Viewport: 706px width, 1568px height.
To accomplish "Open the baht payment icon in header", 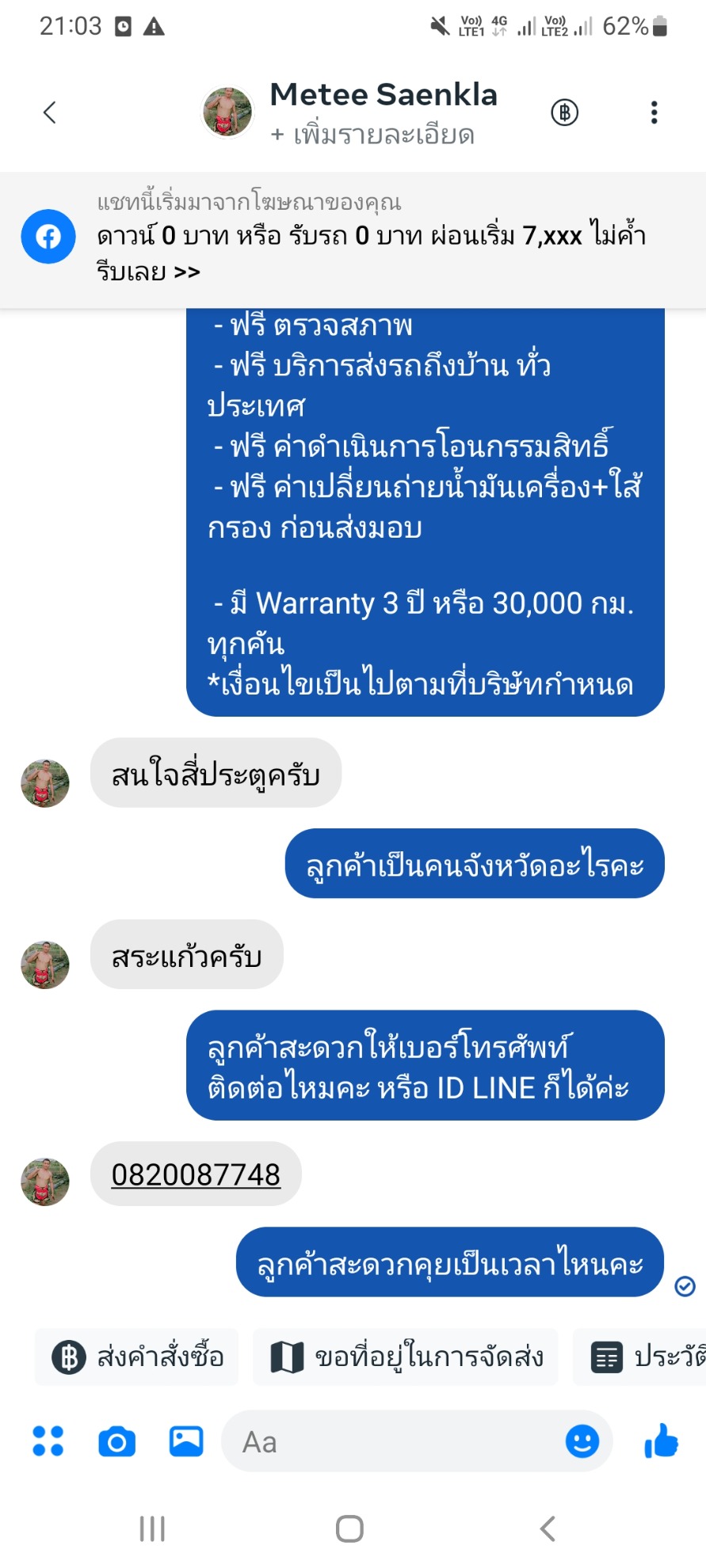I will (564, 112).
